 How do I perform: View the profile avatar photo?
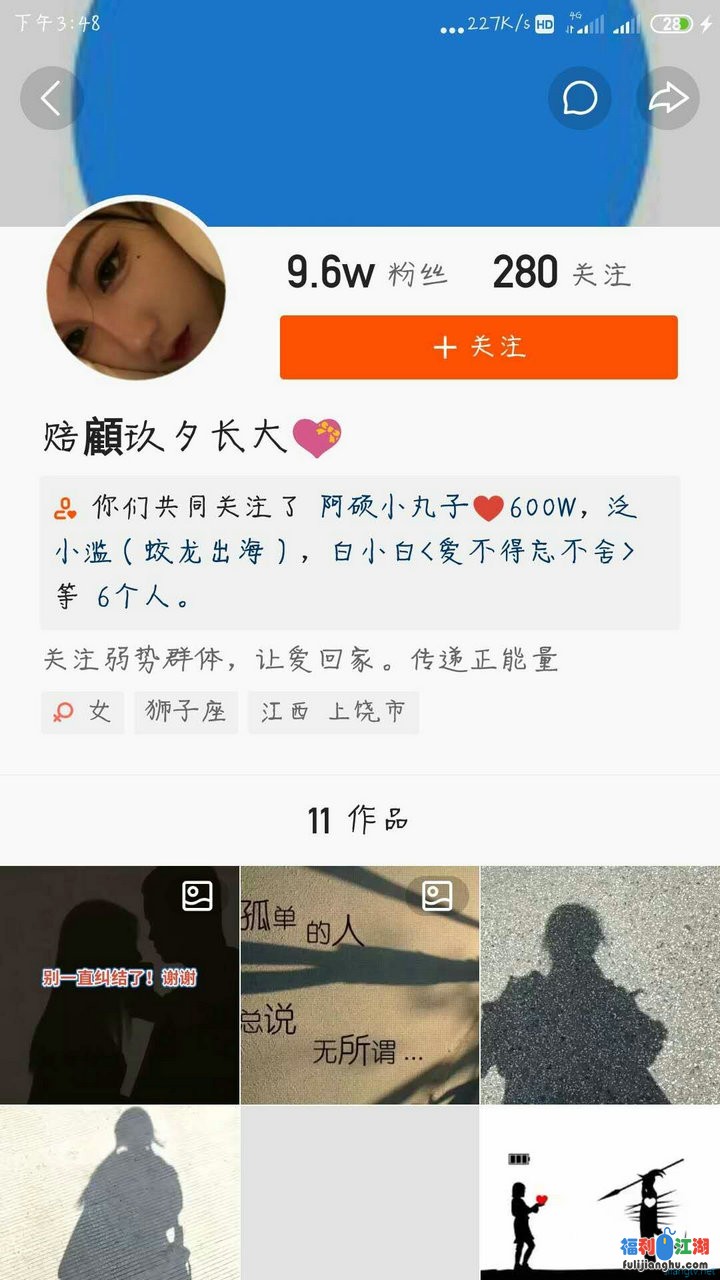135,290
